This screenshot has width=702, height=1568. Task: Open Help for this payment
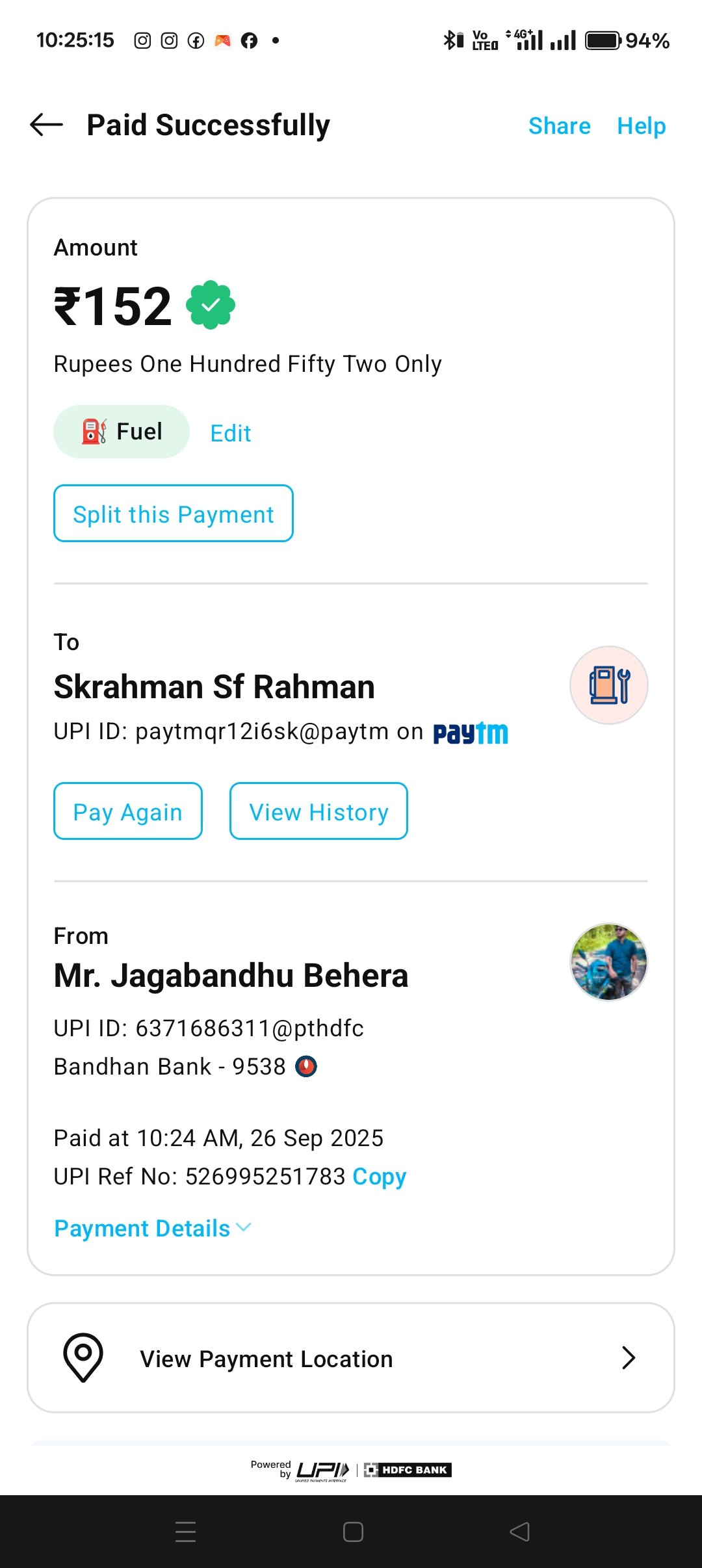point(641,125)
